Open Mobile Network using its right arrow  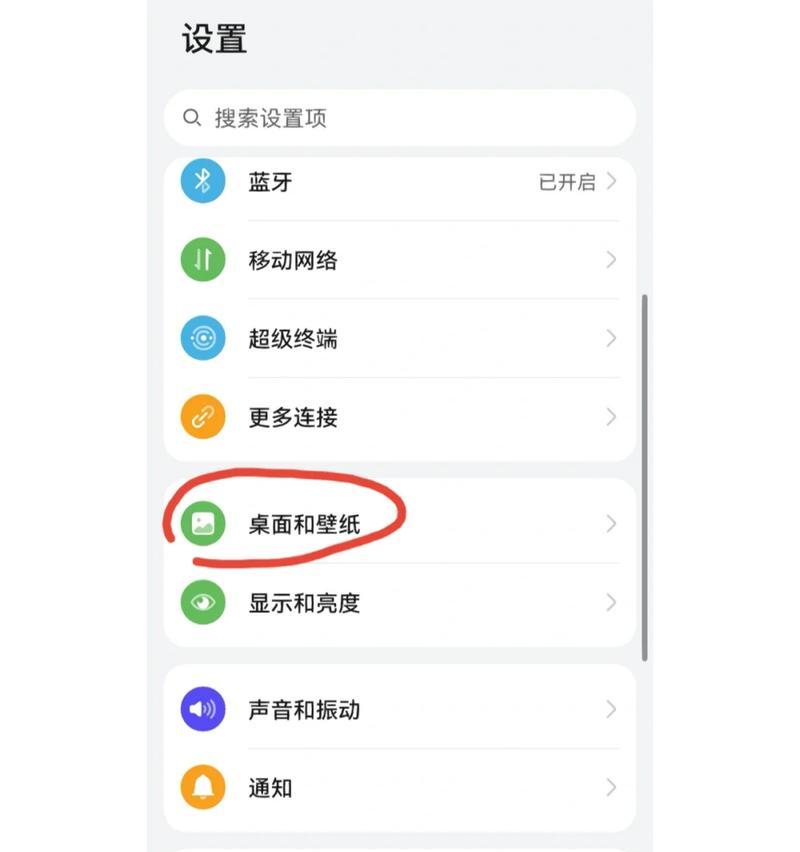612,259
